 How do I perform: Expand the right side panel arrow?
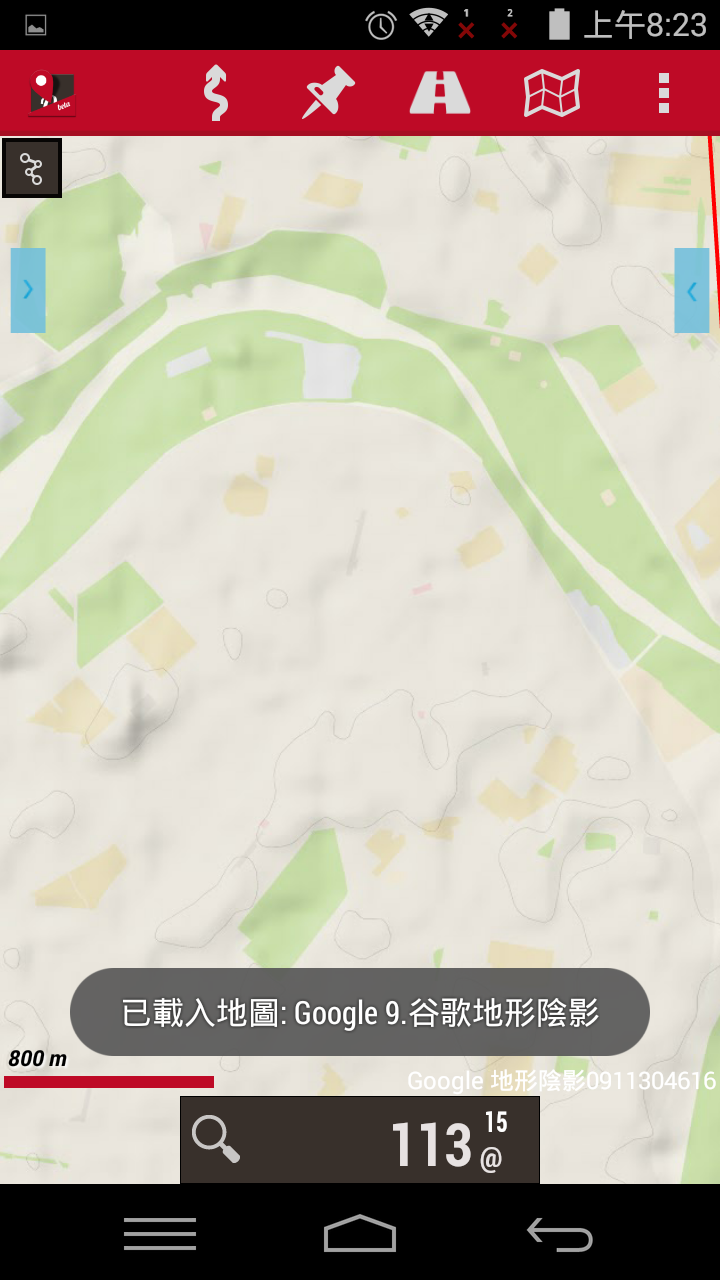pos(691,290)
